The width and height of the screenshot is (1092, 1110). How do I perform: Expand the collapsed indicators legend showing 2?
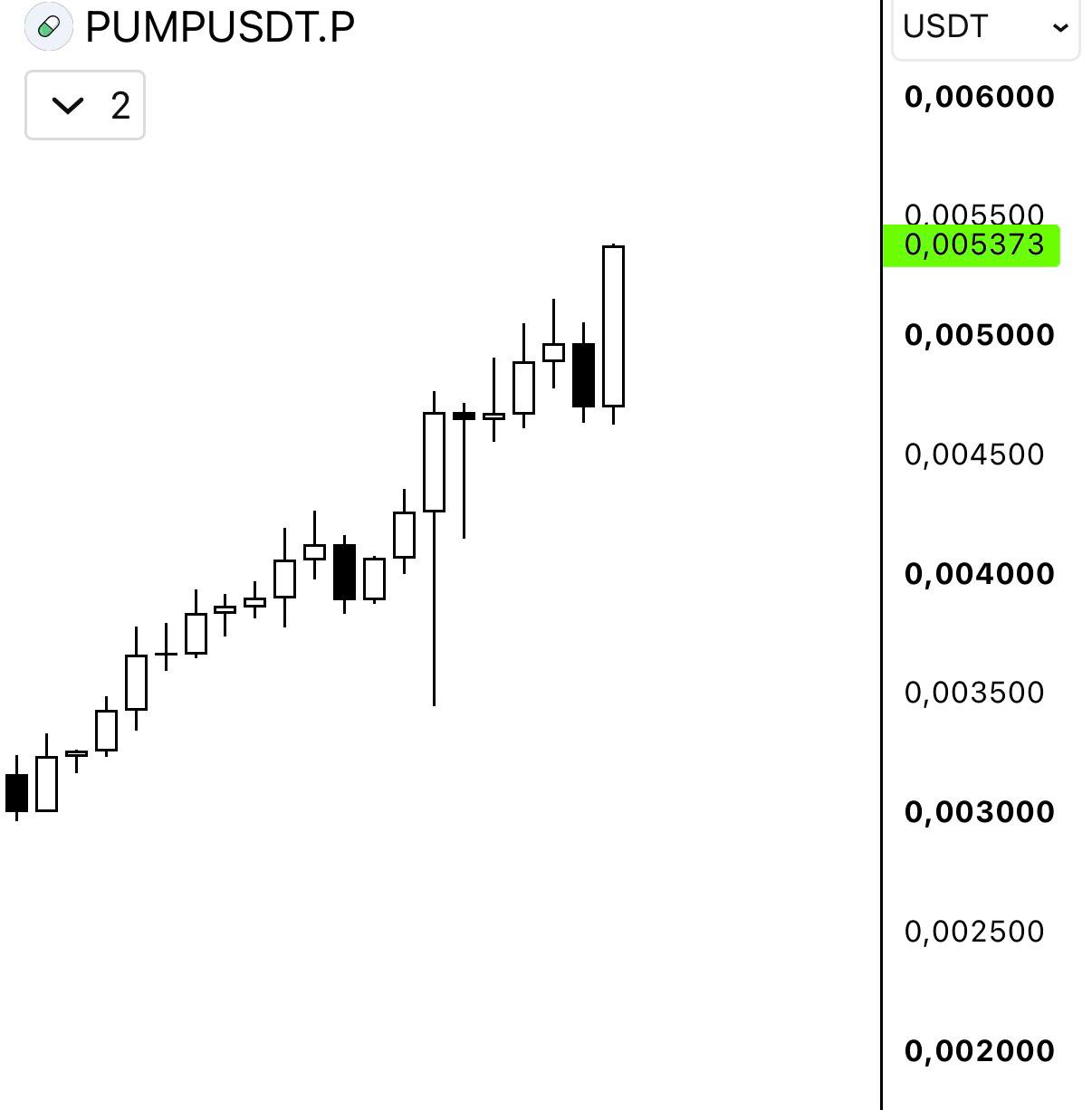(85, 105)
